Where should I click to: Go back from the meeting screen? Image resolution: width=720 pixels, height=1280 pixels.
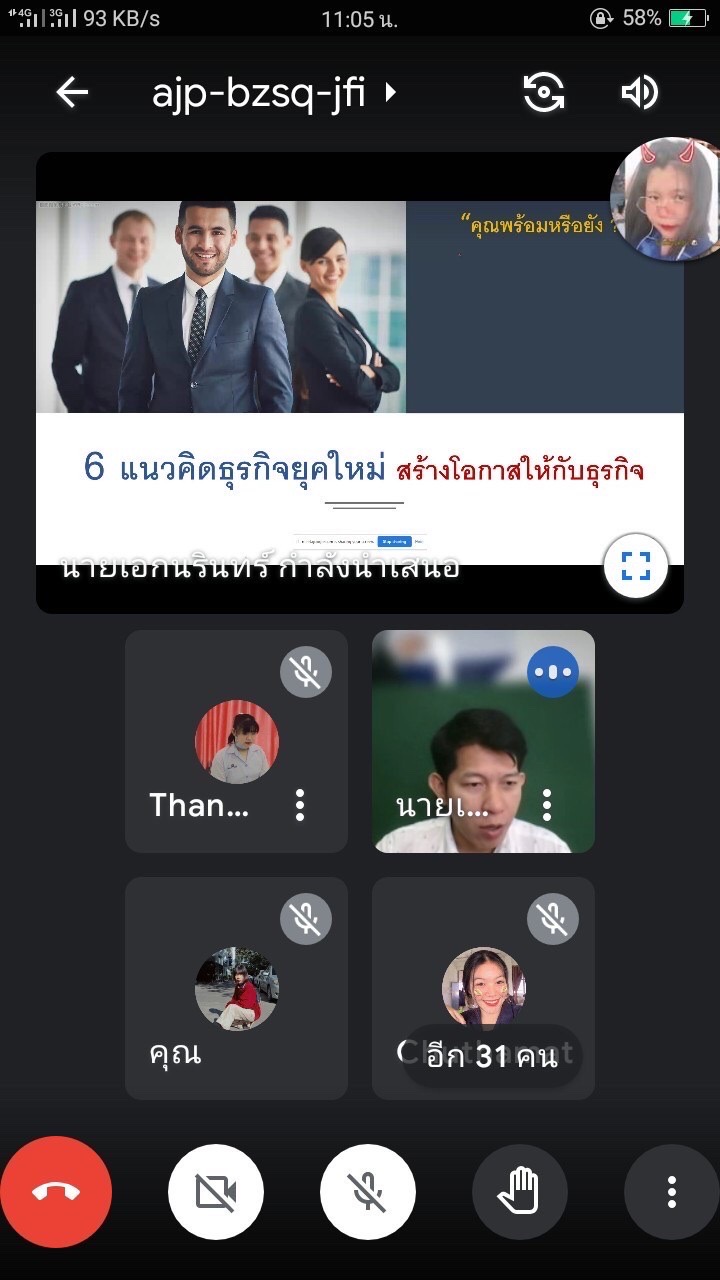pyautogui.click(x=72, y=93)
